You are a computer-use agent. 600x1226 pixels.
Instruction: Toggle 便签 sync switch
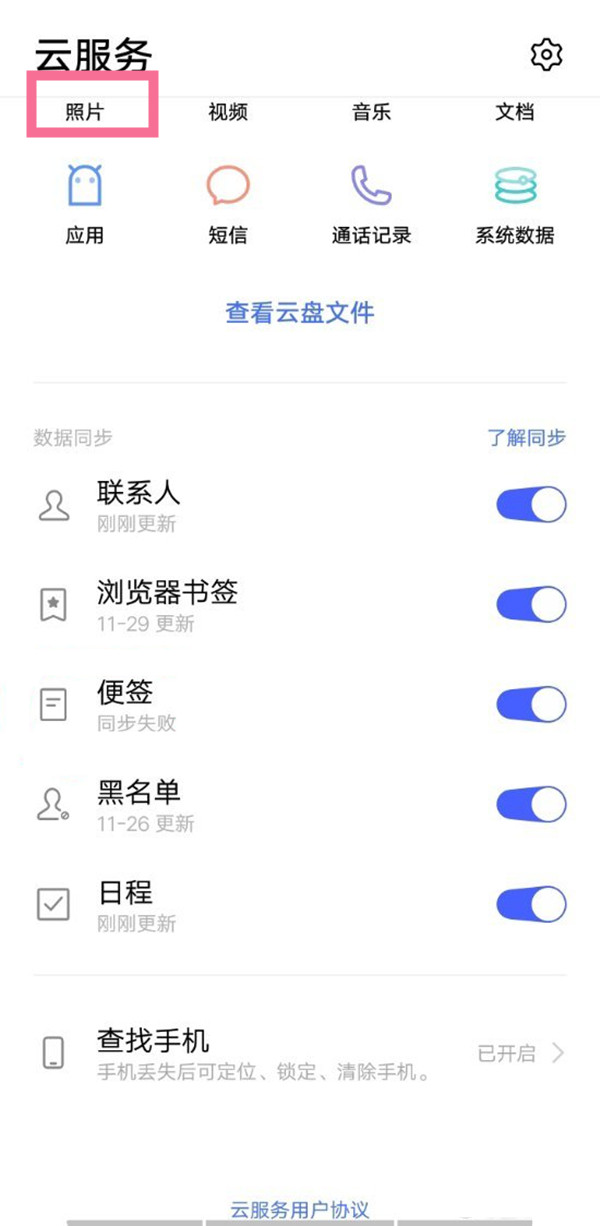(531, 705)
